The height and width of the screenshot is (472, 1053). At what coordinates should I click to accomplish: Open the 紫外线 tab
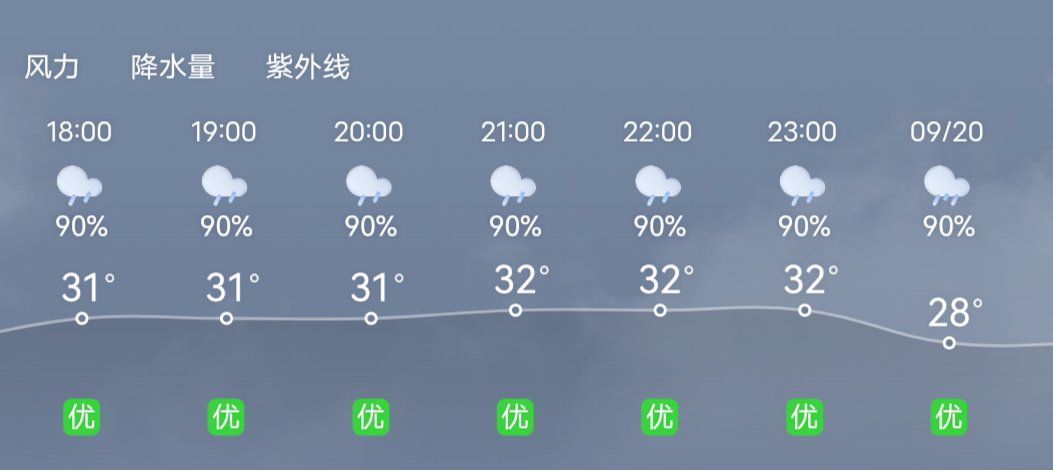pos(308,68)
